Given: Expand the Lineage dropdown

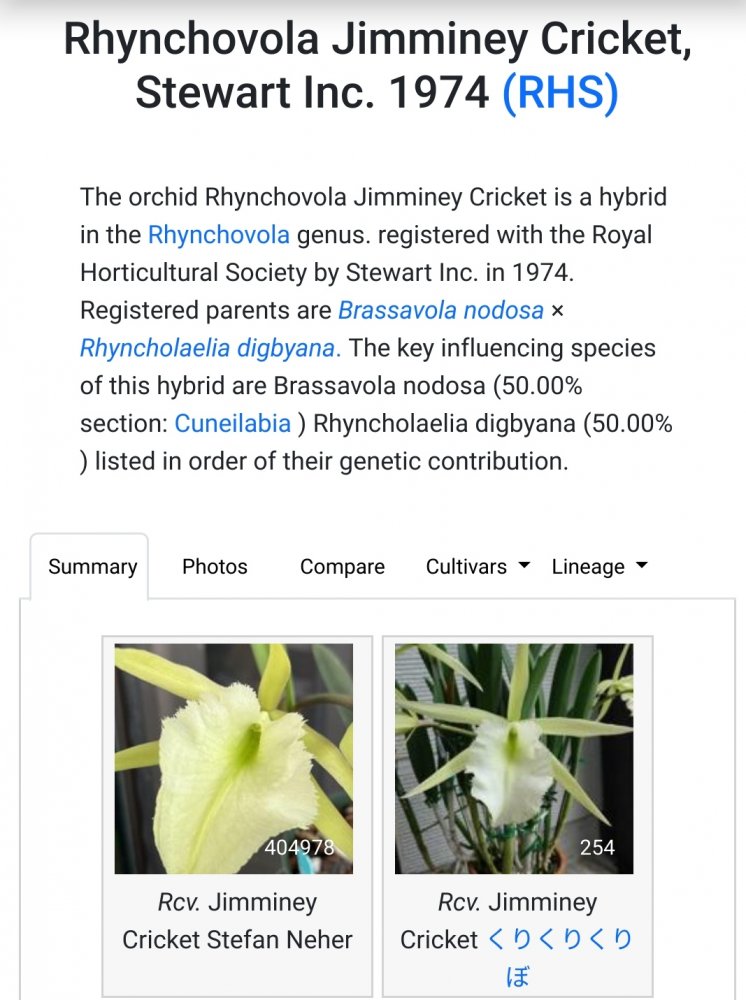Looking at the screenshot, I should (599, 567).
